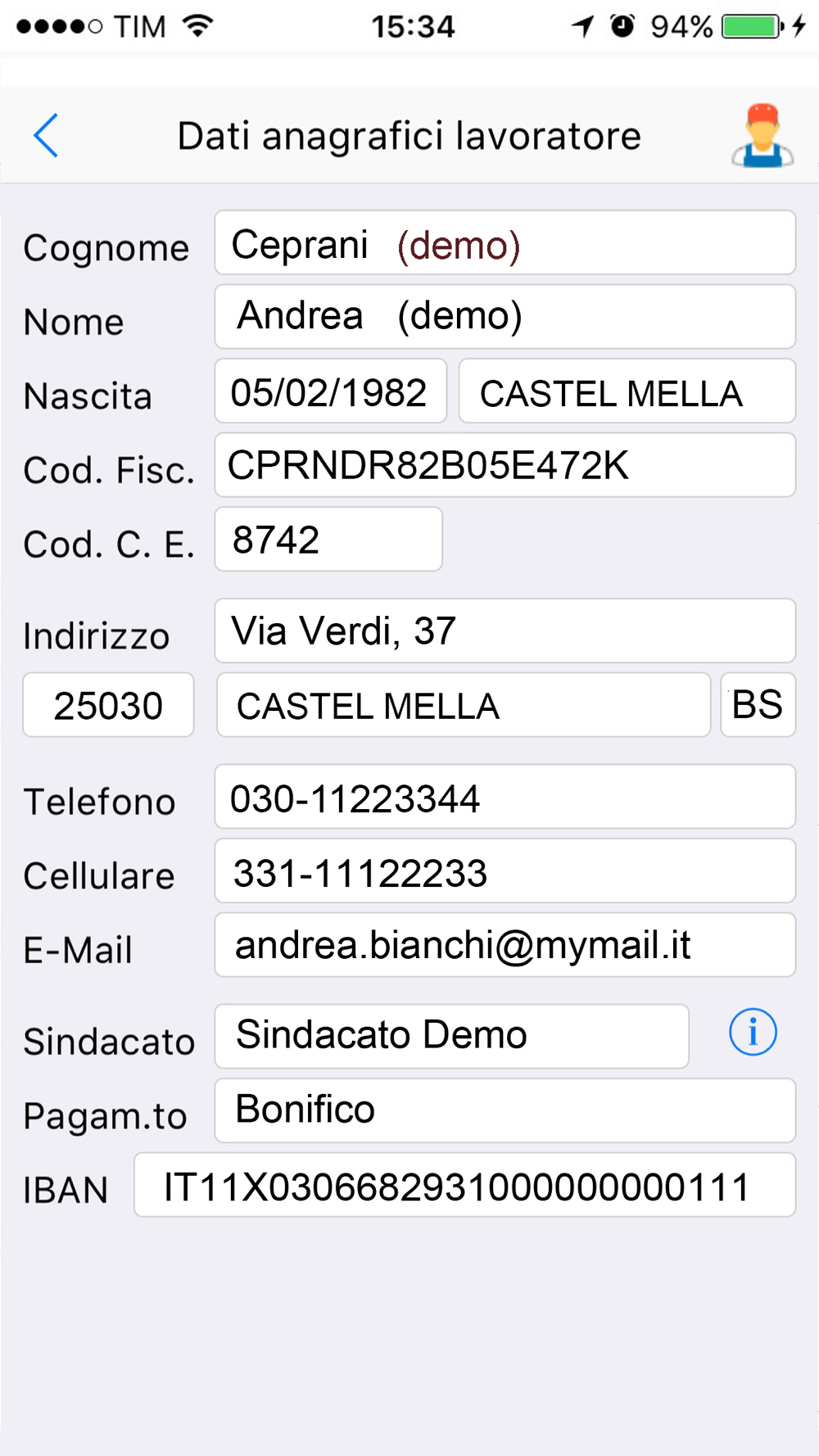The height and width of the screenshot is (1456, 819).
Task: Edit the city field below the address
Action: pos(464,705)
